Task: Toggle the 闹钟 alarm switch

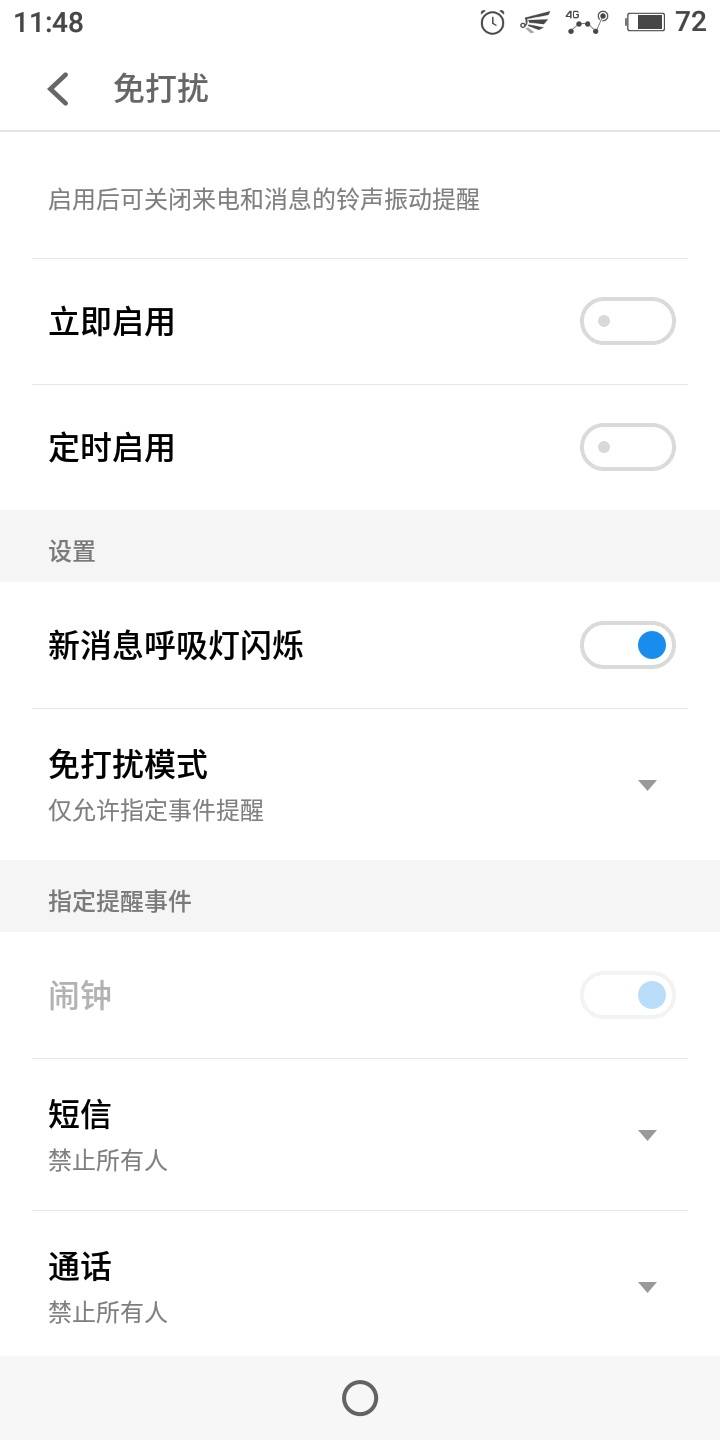Action: (x=627, y=995)
